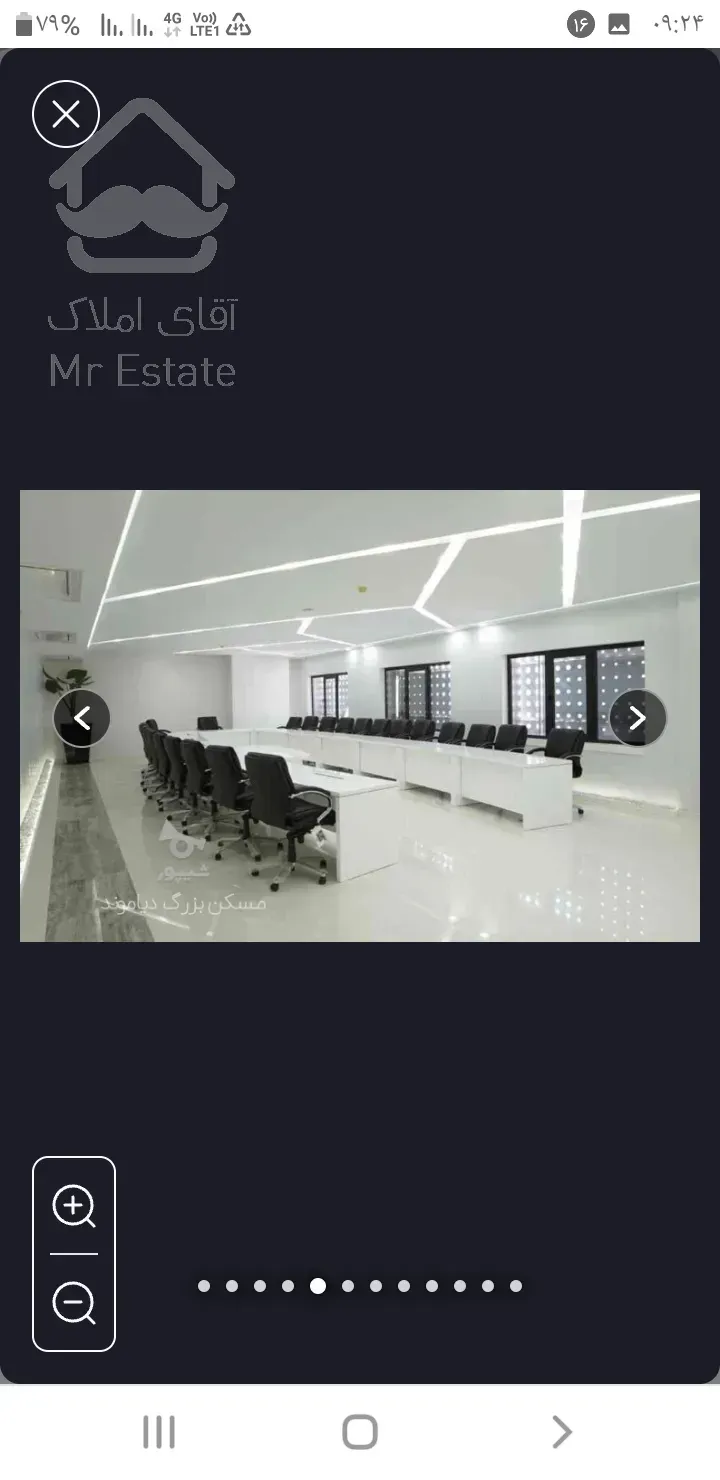Zoom in on the meeting room photo
Screen dimensions: 720x1480
click(x=73, y=1207)
